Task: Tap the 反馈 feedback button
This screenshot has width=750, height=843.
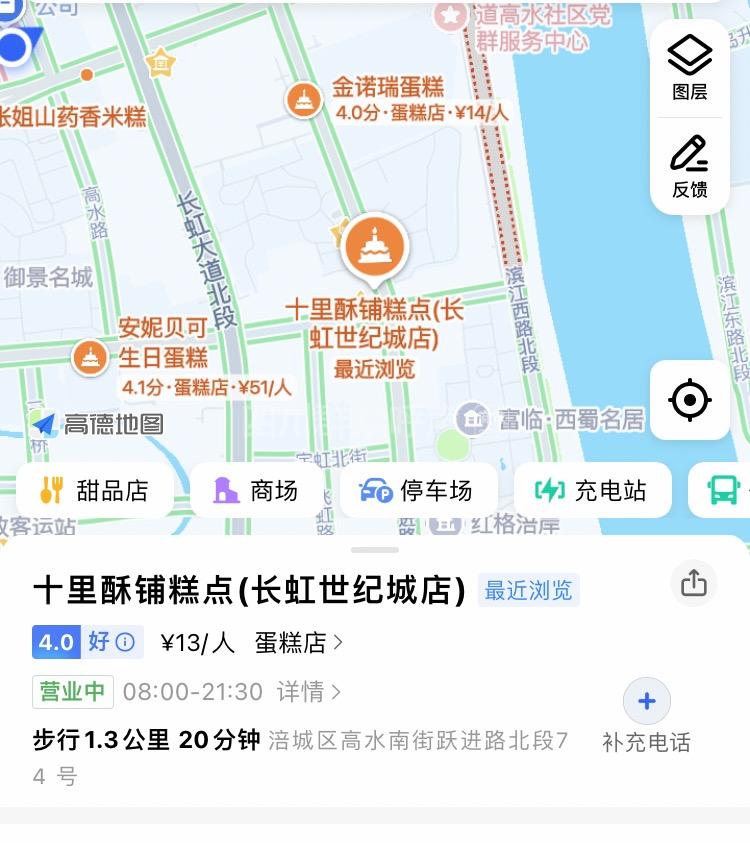Action: pos(689,165)
